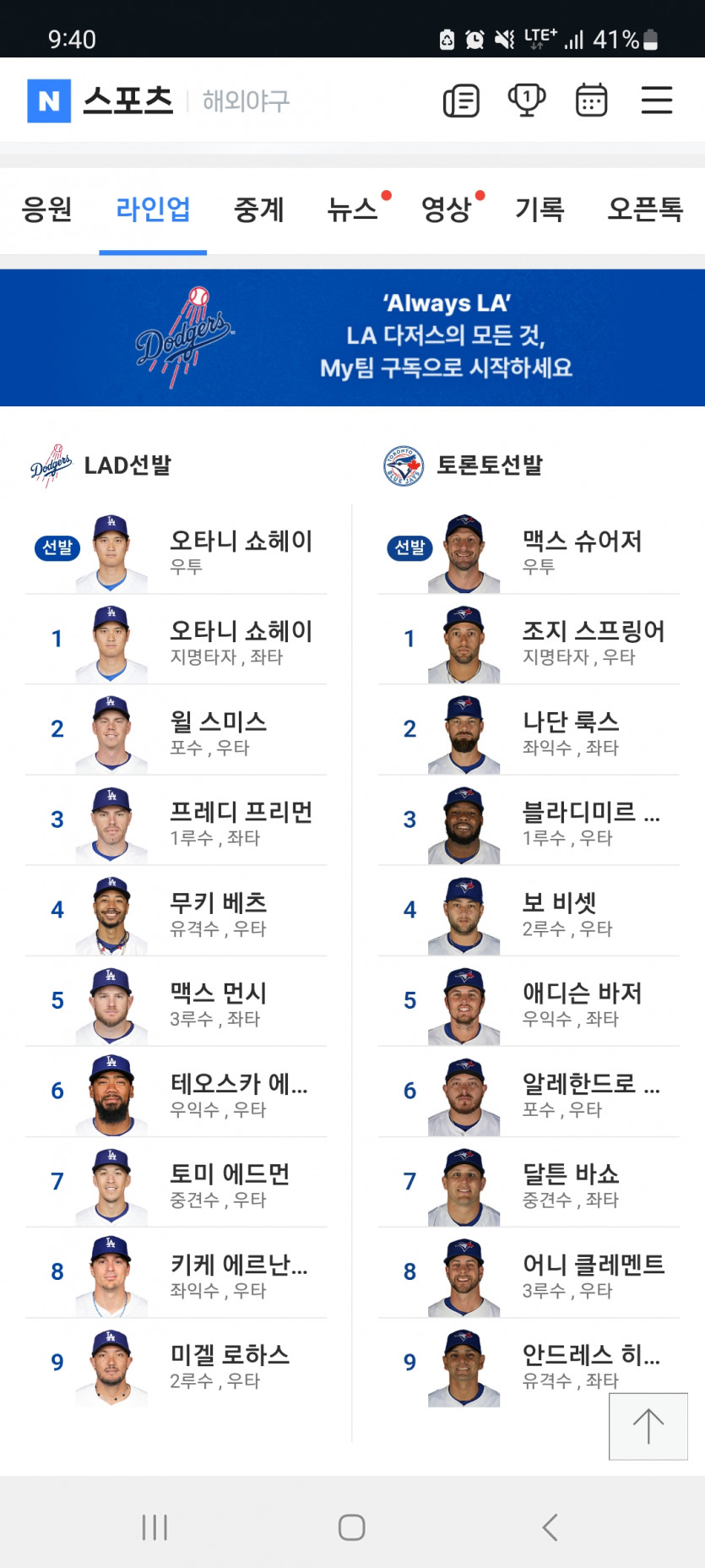Open 블라디미르 player entry in Toronto lineup
The image size is (705, 1568).
click(528, 821)
